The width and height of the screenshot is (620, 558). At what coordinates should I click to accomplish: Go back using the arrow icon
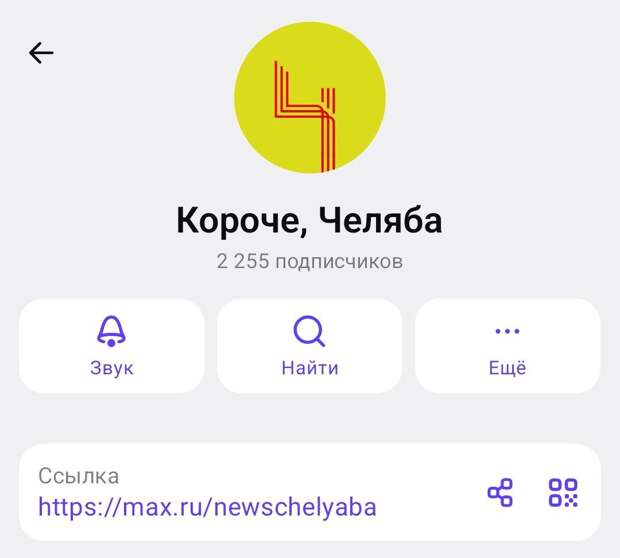(x=41, y=53)
